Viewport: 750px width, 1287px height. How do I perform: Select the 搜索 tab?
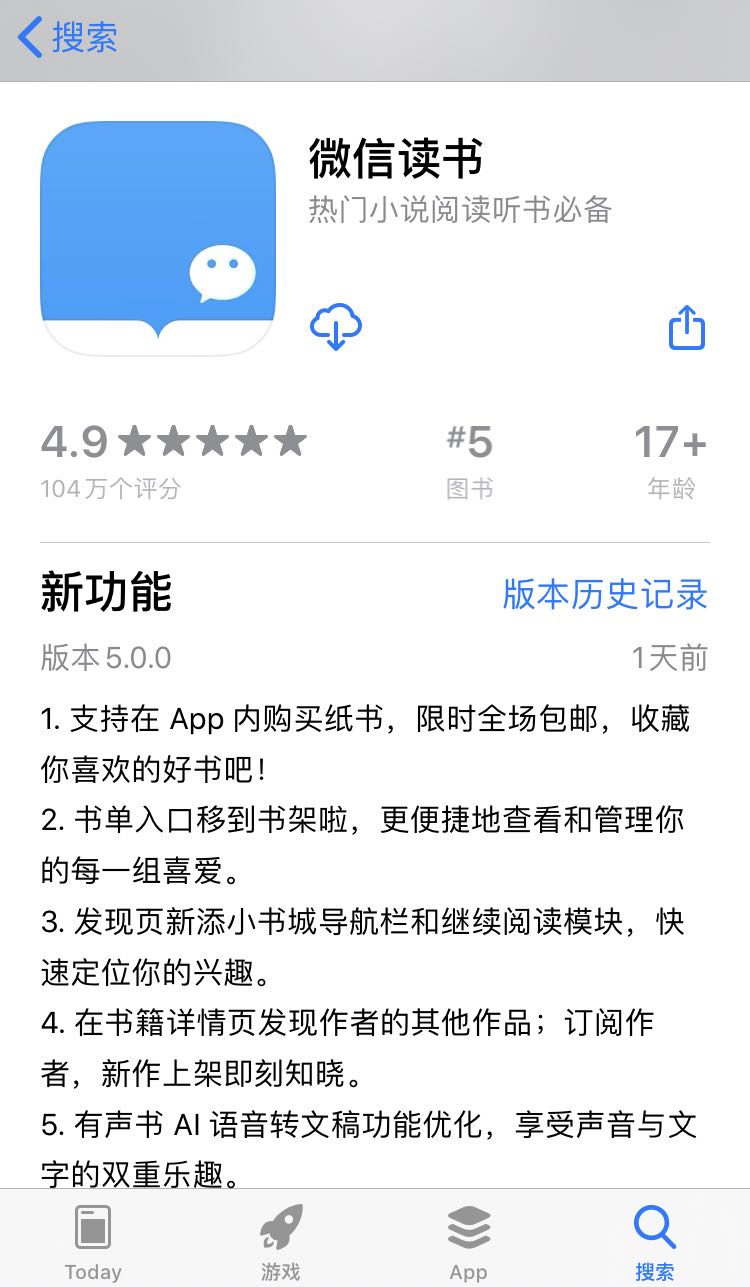point(655,1241)
